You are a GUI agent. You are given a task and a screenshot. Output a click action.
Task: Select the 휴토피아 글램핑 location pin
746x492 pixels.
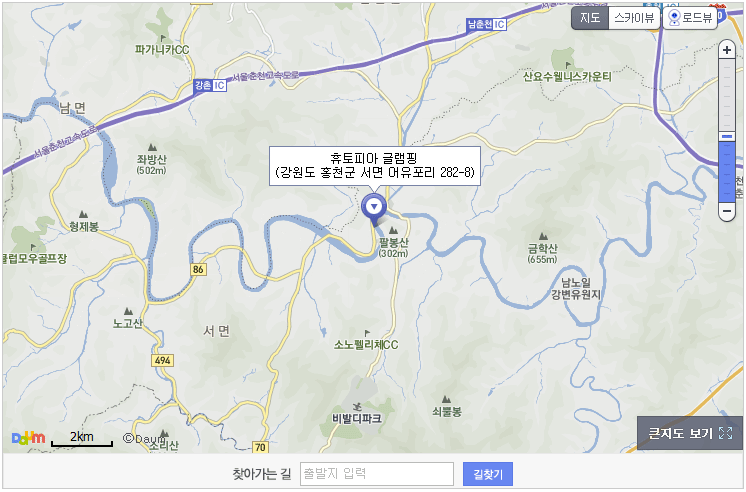tap(374, 209)
